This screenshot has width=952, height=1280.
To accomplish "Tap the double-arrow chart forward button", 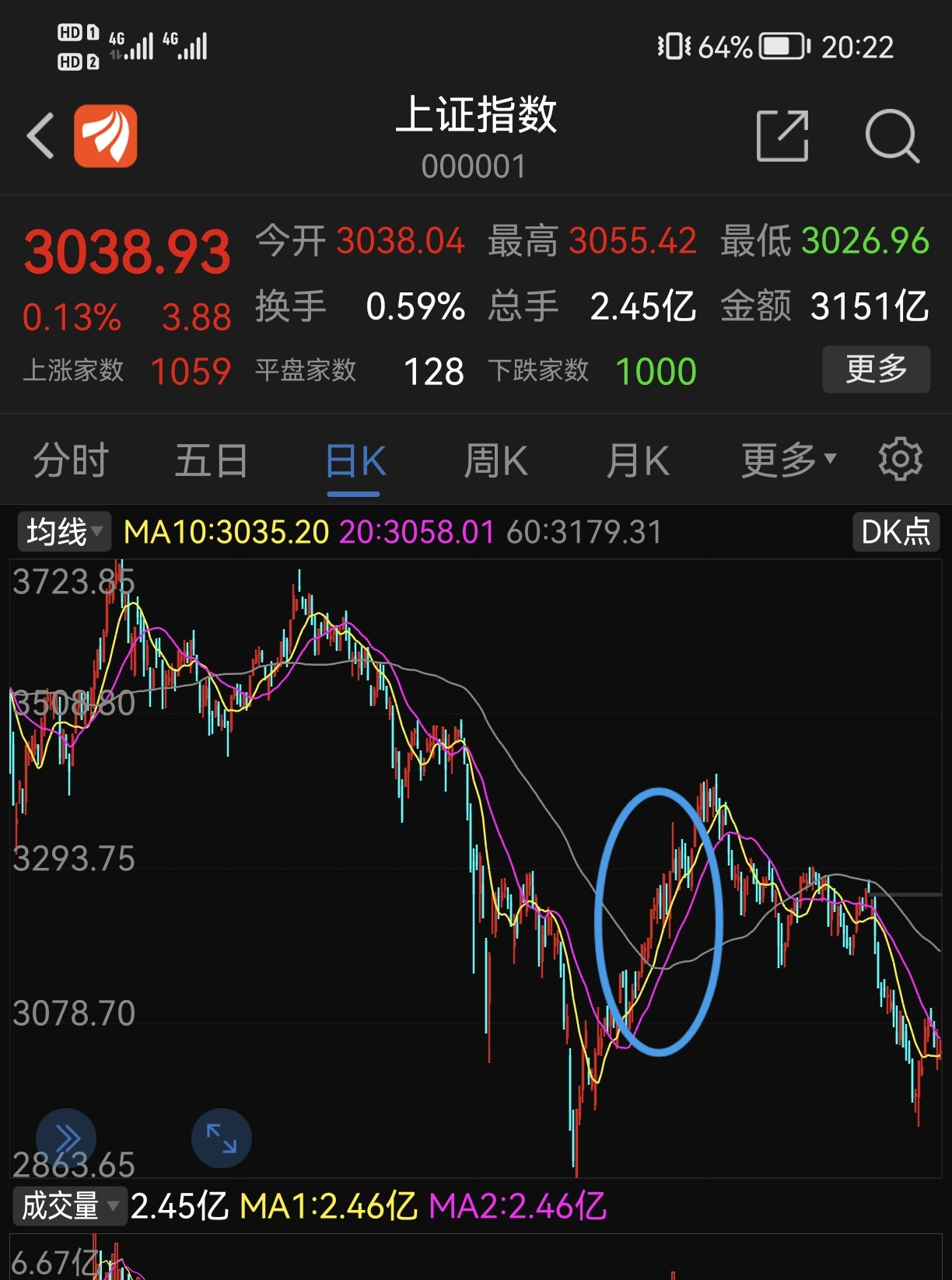I will coord(67,1138).
